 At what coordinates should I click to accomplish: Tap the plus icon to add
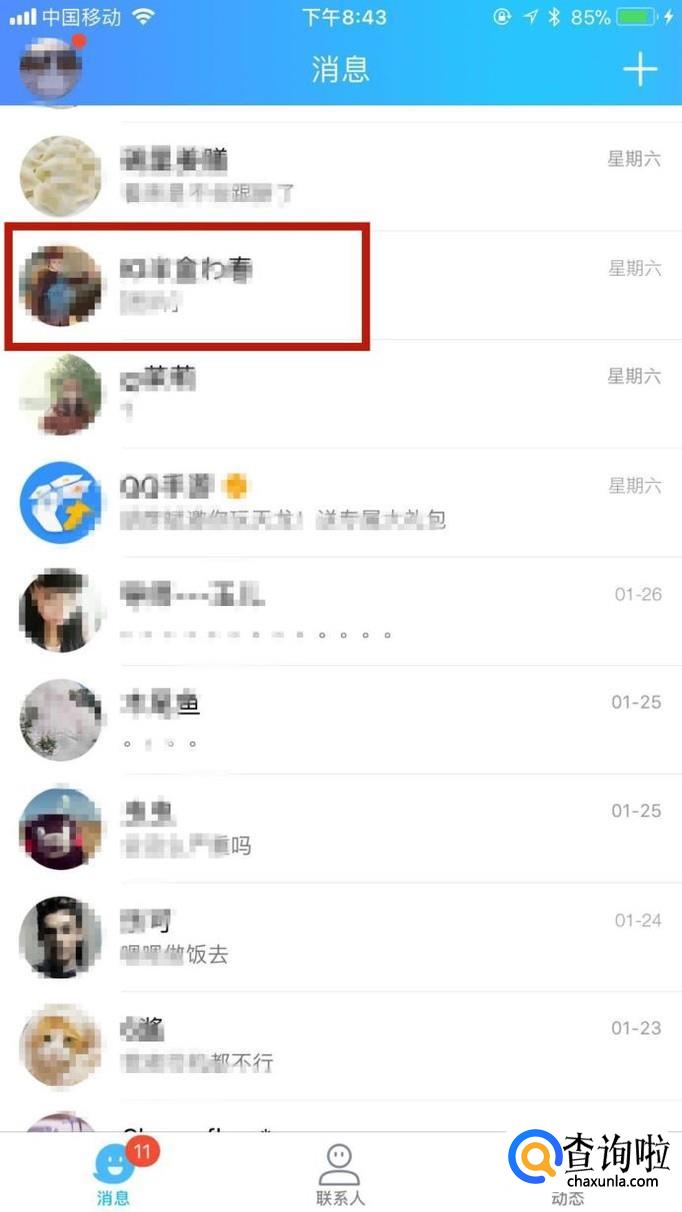[640, 69]
